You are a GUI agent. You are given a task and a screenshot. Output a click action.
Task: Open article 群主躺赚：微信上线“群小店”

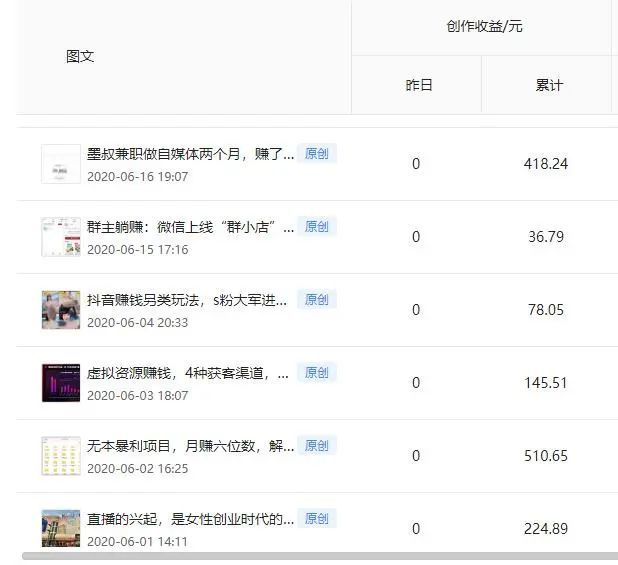click(x=190, y=227)
